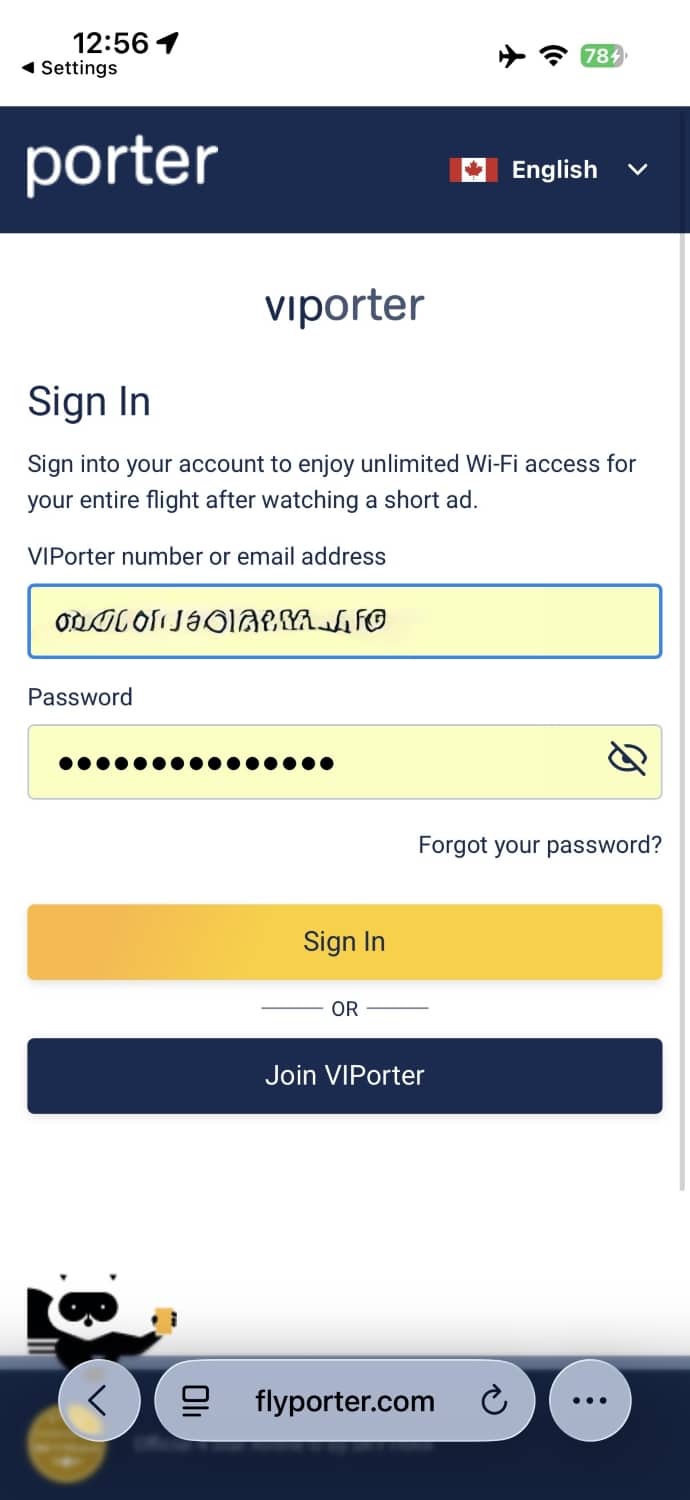Toggle password visibility eye icon
The height and width of the screenshot is (1500, 690).
pos(627,762)
